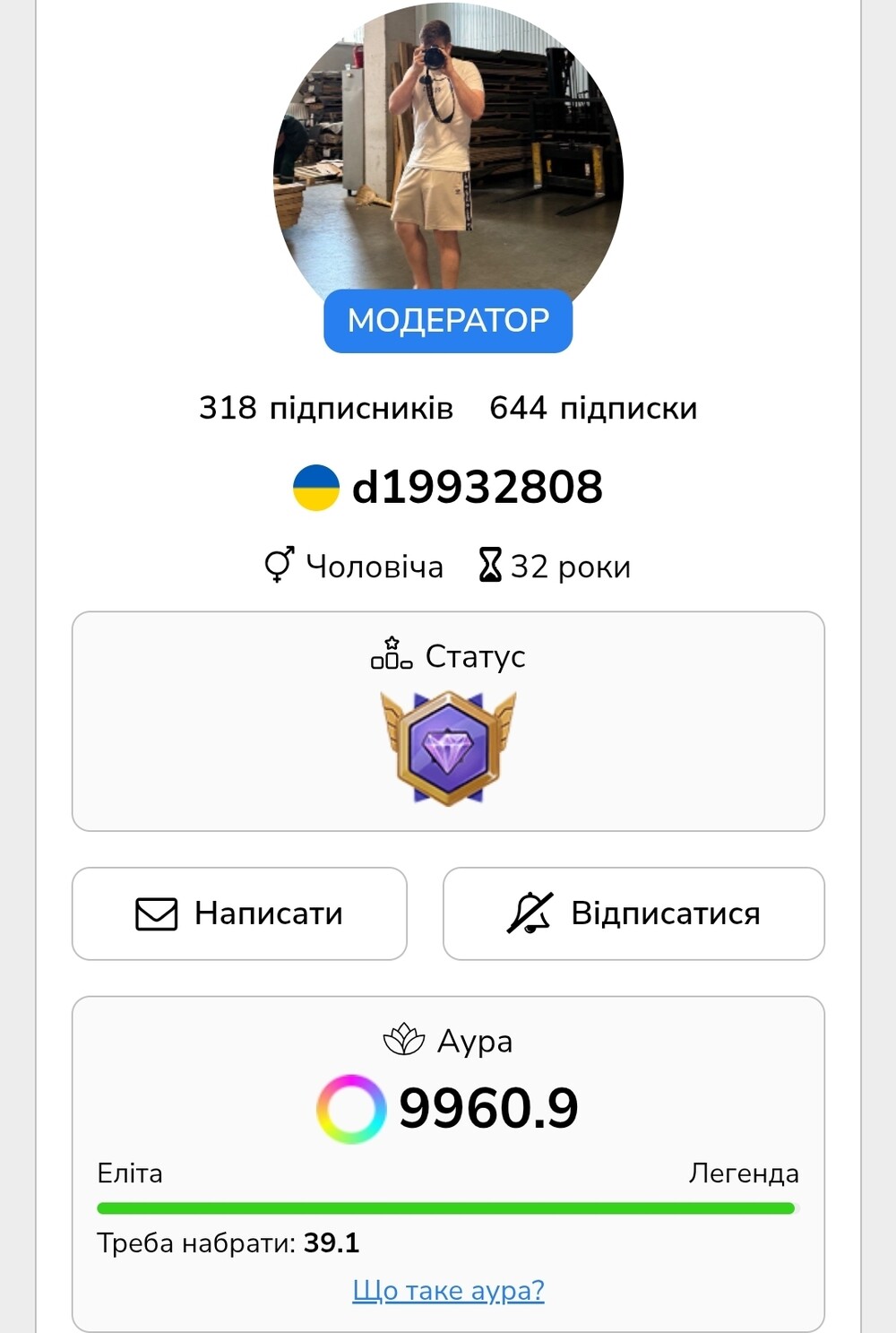Viewport: 896px width, 1333px height.
Task: Tap the Написати message button
Action: (239, 913)
